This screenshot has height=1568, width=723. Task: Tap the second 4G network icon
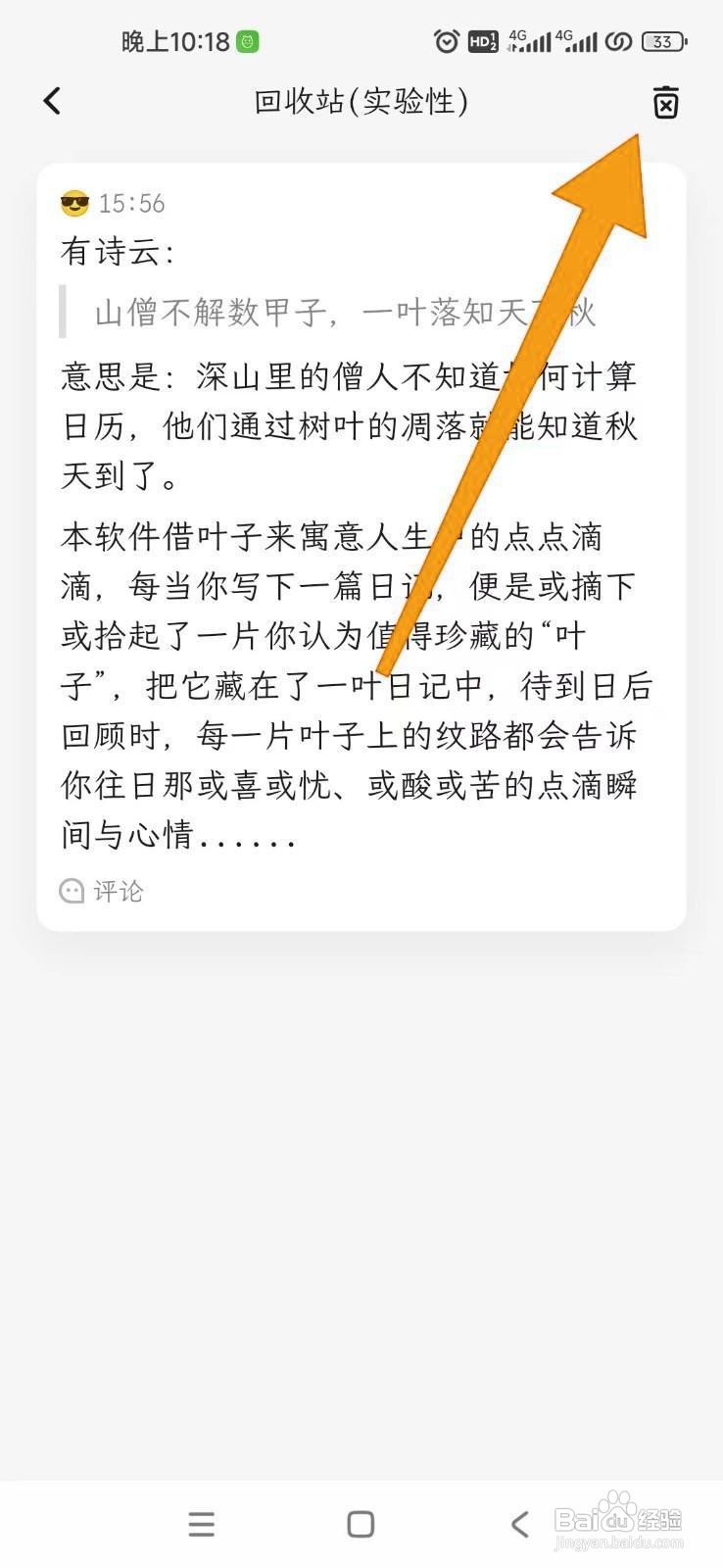pos(578,41)
